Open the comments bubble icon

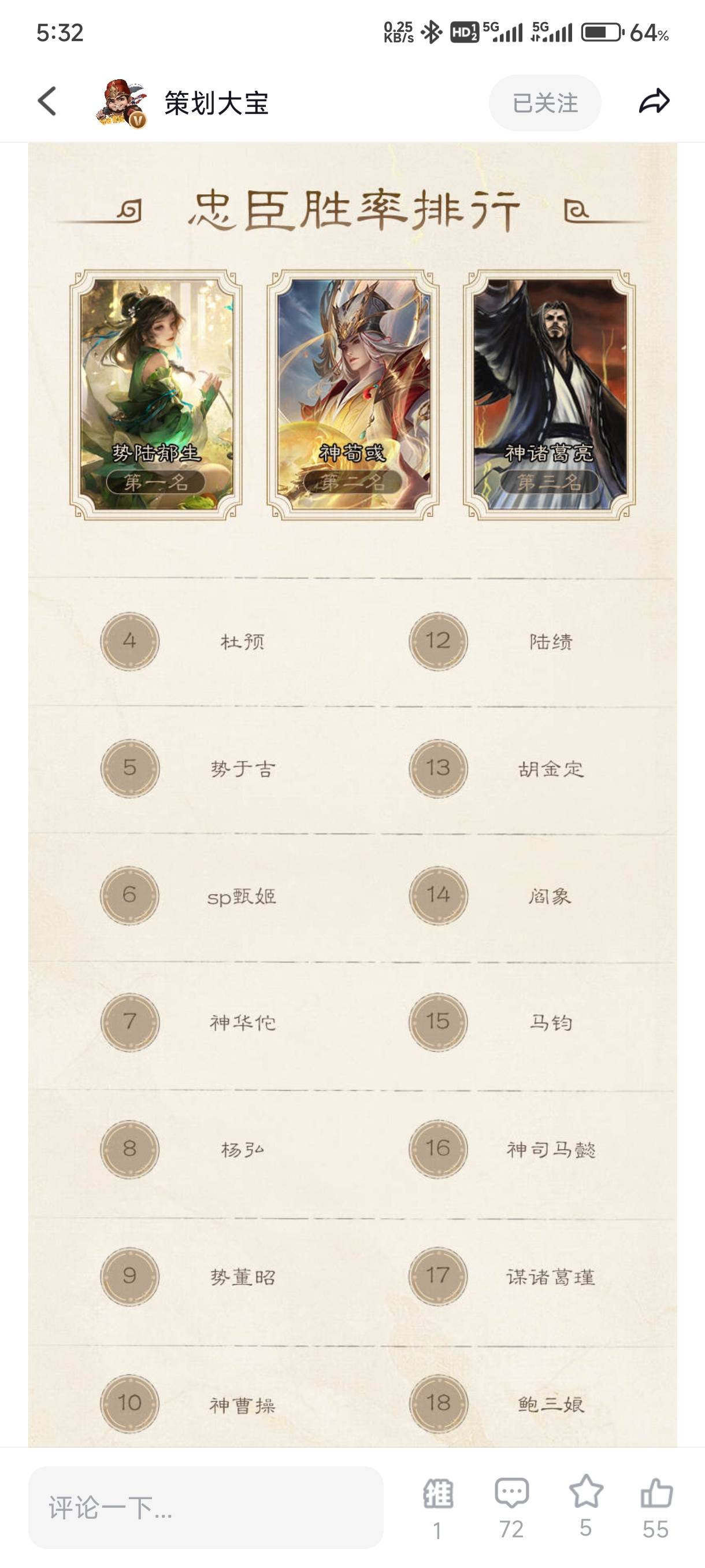(511, 1493)
